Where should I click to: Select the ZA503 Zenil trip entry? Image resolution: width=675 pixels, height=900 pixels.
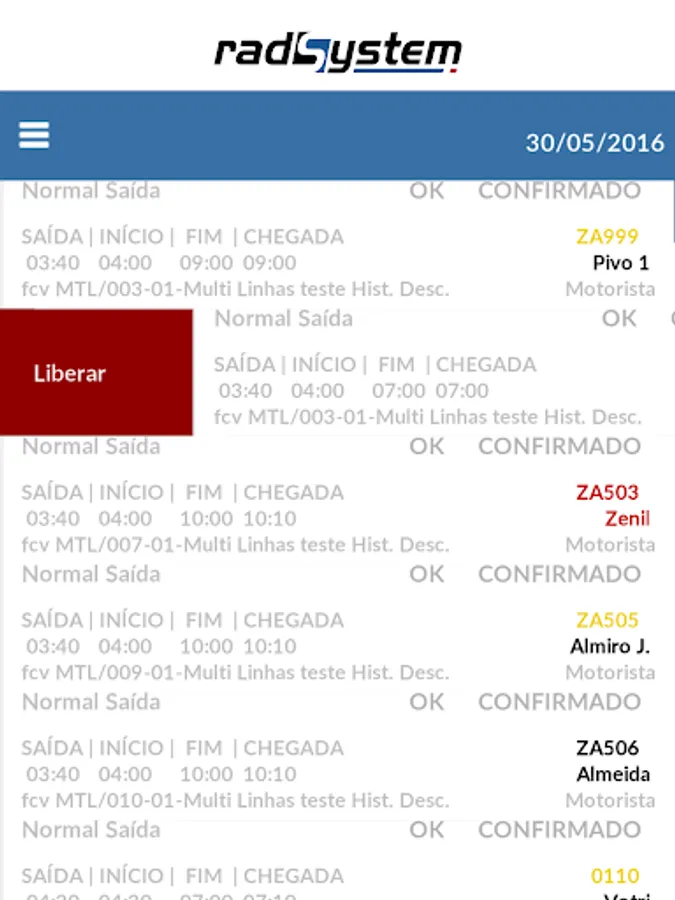point(337,519)
